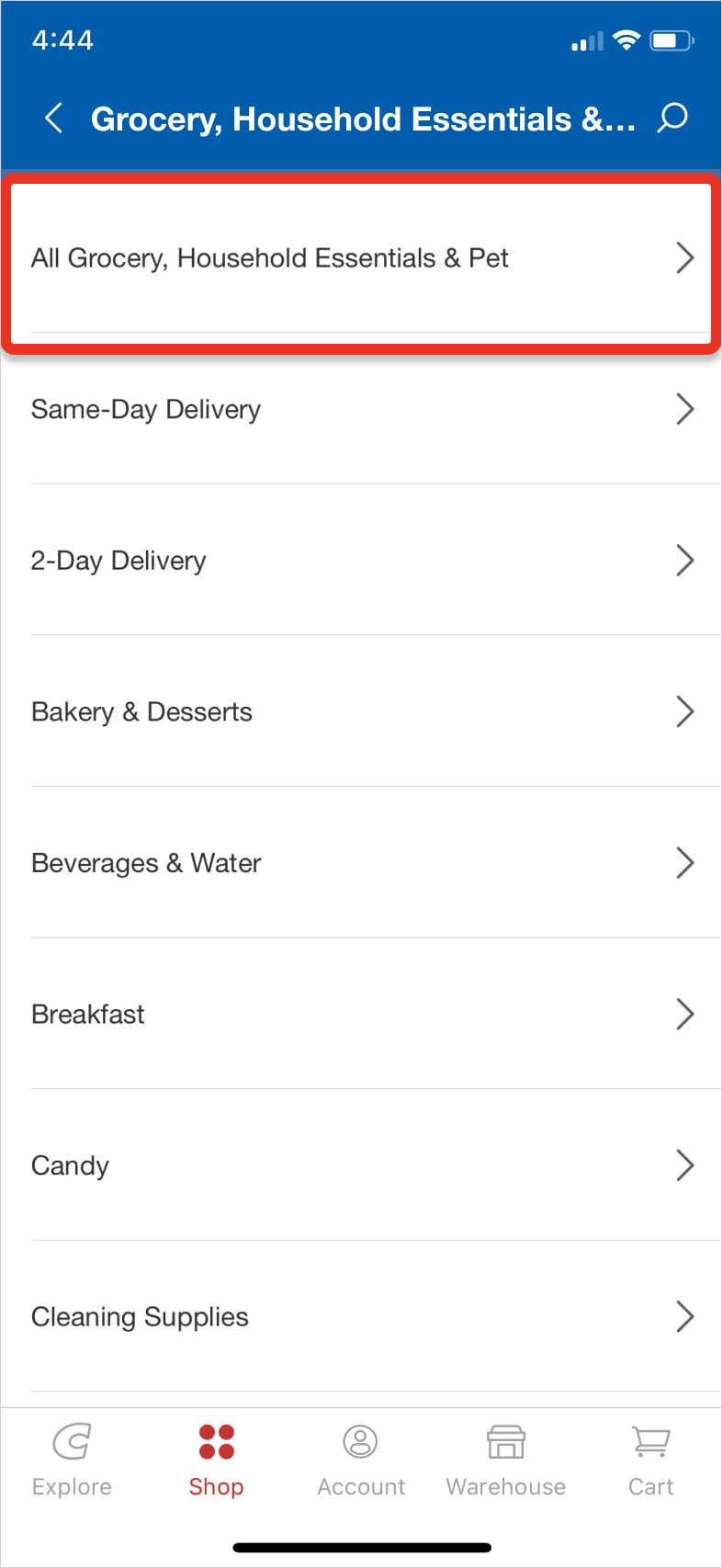Image resolution: width=722 pixels, height=1568 pixels.
Task: View the Cart tab
Action: [x=650, y=1460]
